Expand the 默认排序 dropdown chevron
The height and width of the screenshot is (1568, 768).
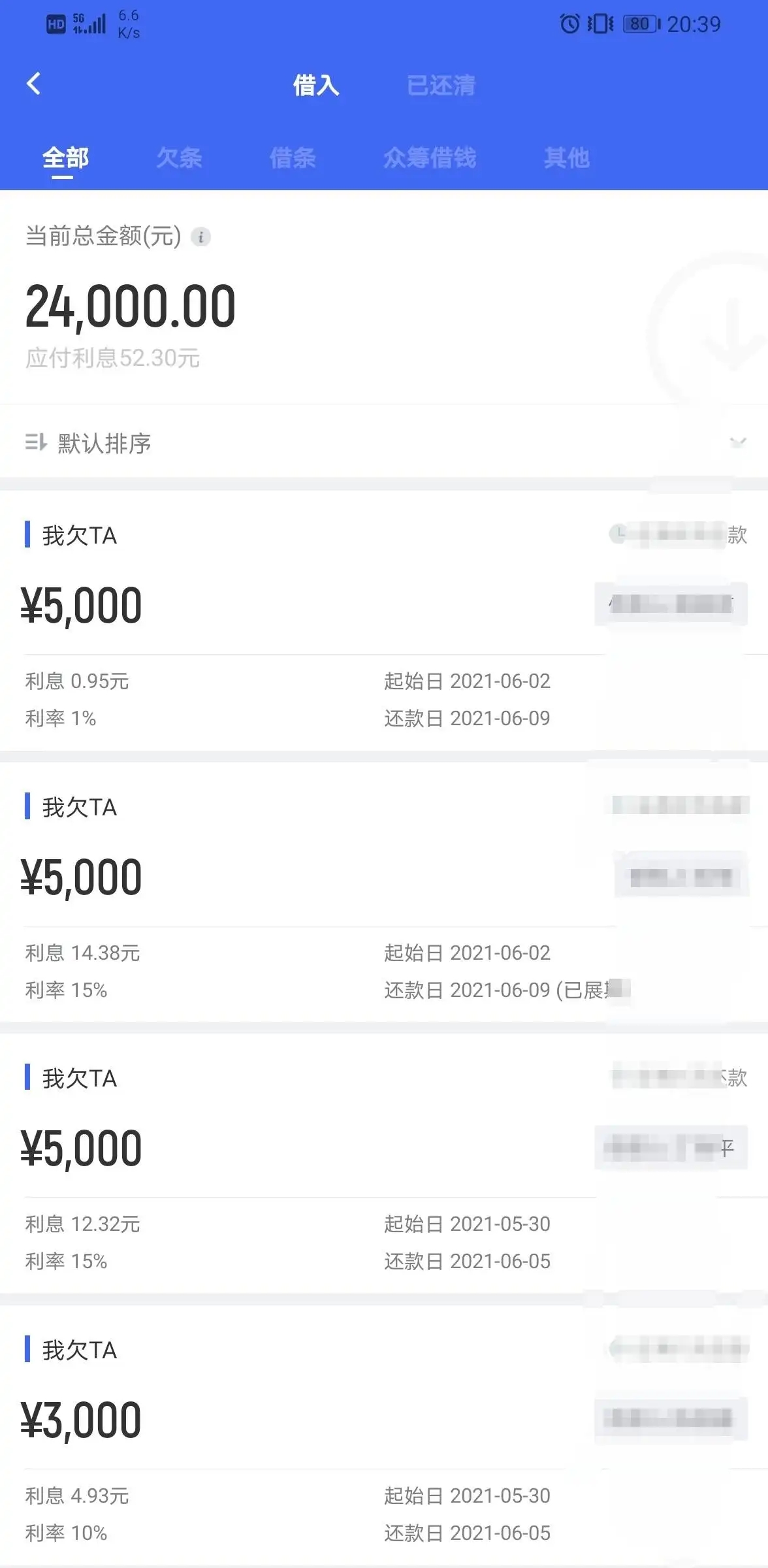[x=737, y=443]
